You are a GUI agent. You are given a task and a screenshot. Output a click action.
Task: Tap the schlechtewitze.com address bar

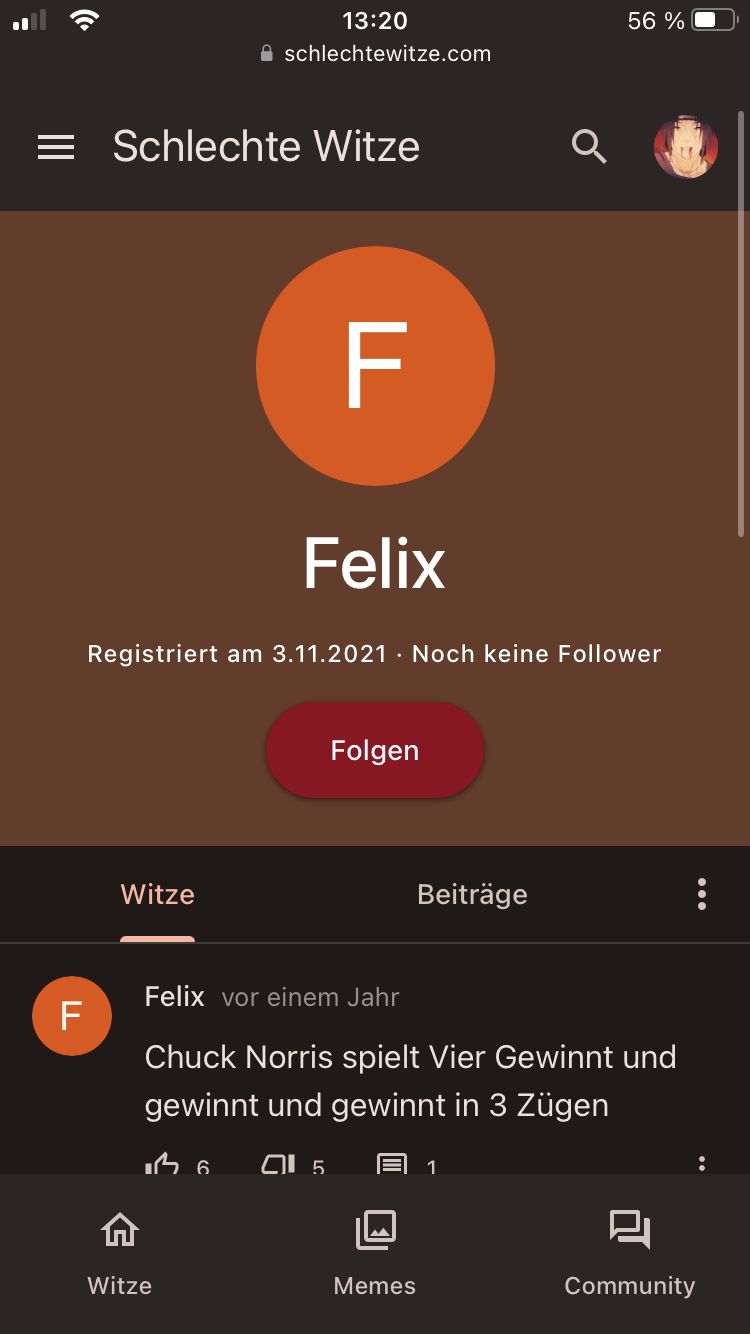click(x=376, y=54)
